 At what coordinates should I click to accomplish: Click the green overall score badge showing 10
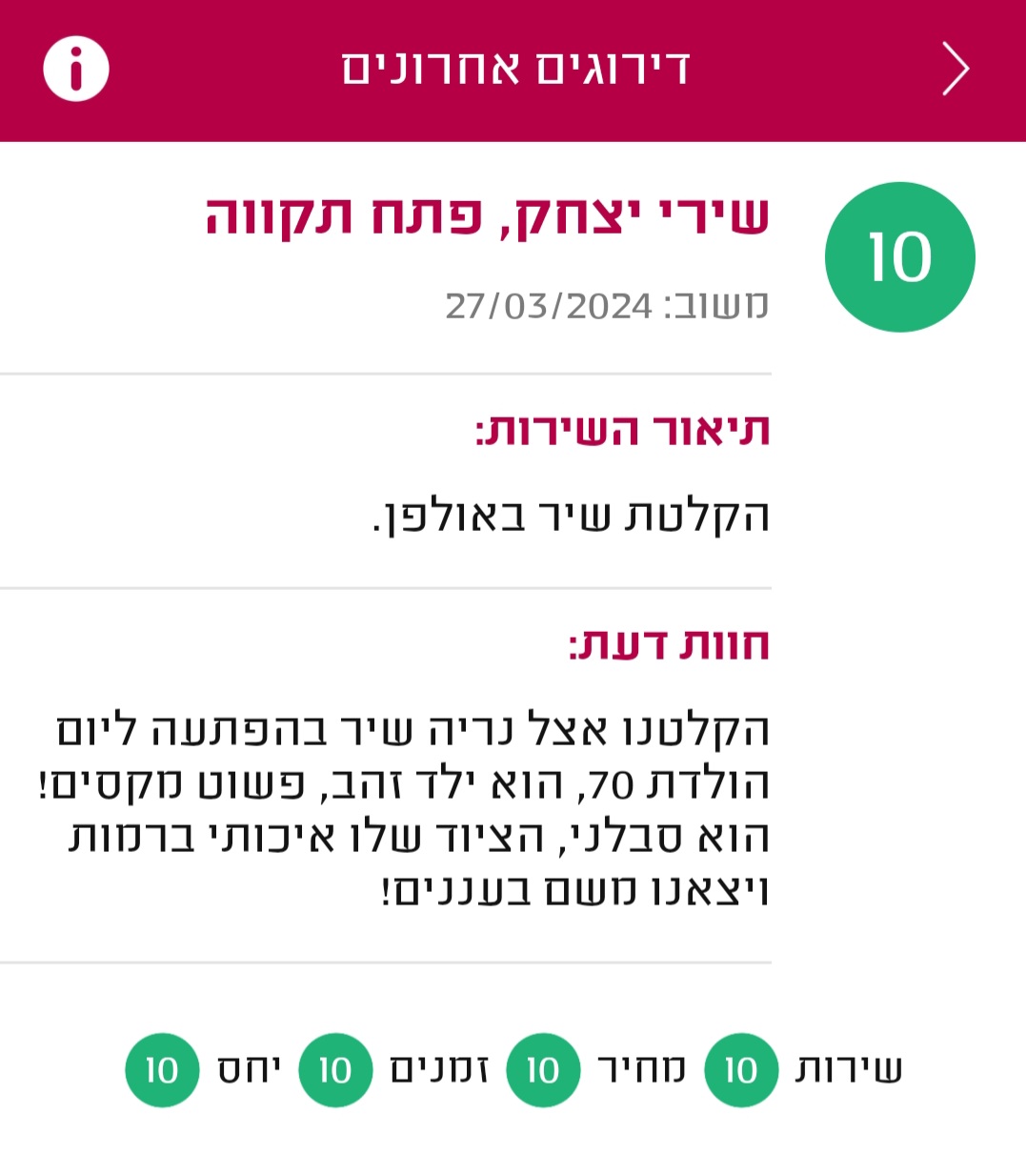tap(899, 255)
